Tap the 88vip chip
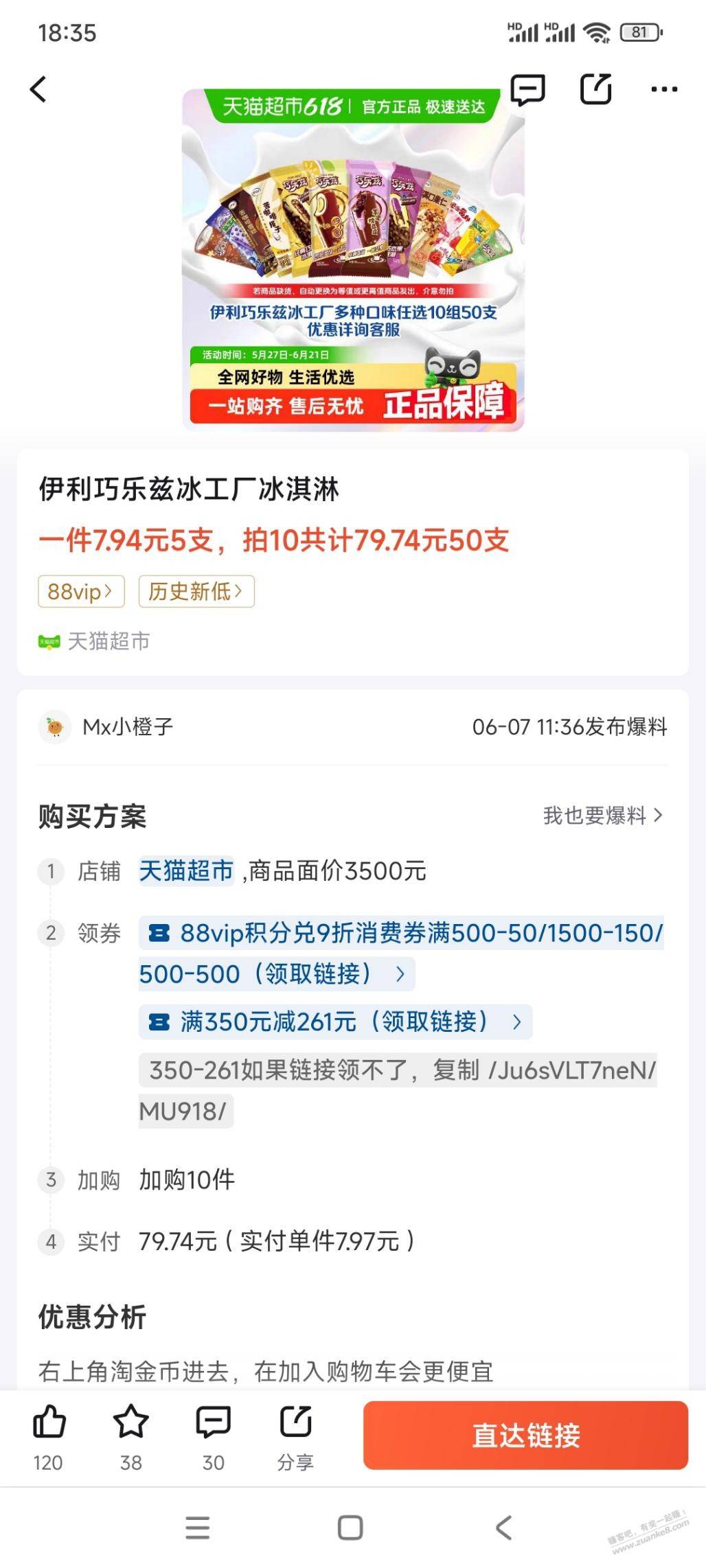Screen dimensions: 706x1568 (81, 591)
